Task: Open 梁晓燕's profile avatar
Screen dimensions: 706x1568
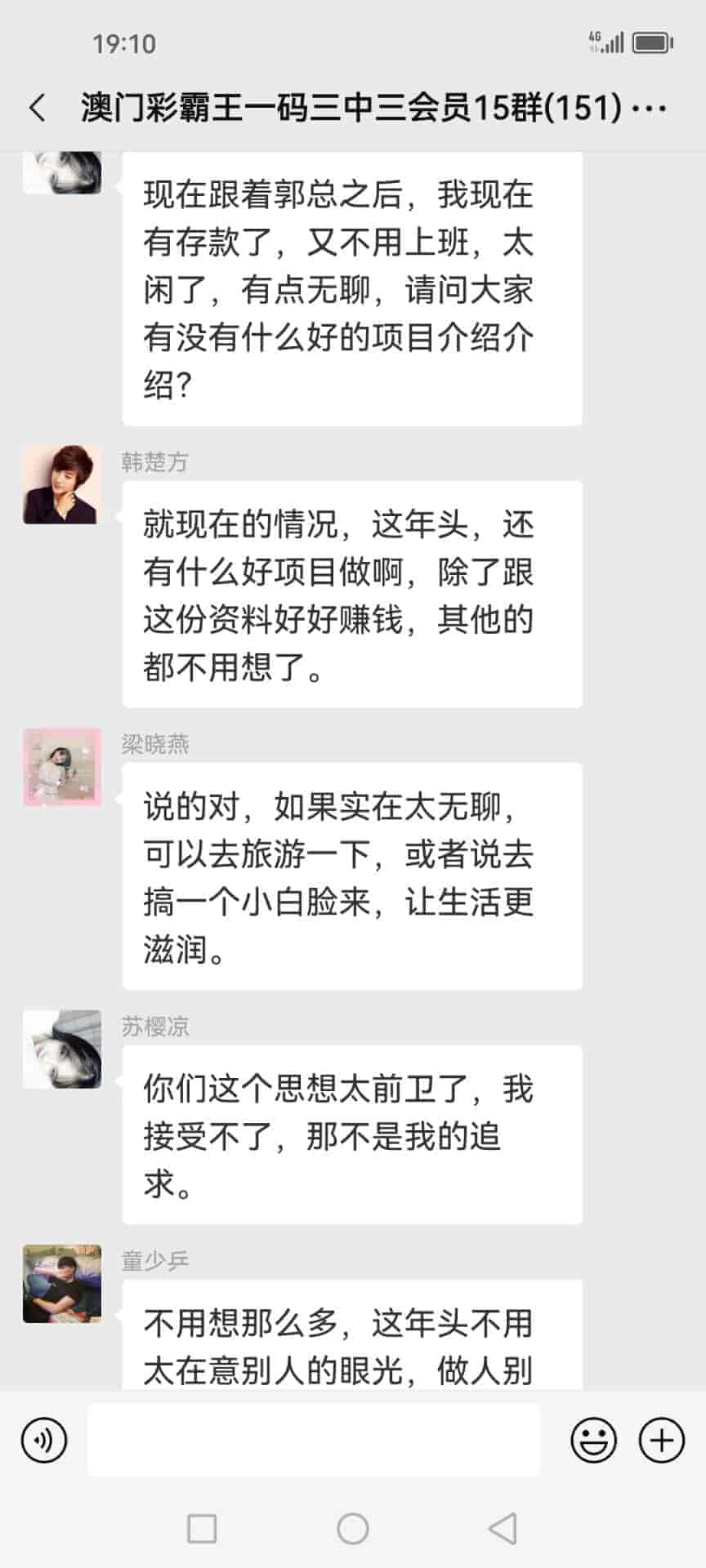Action: tap(62, 767)
